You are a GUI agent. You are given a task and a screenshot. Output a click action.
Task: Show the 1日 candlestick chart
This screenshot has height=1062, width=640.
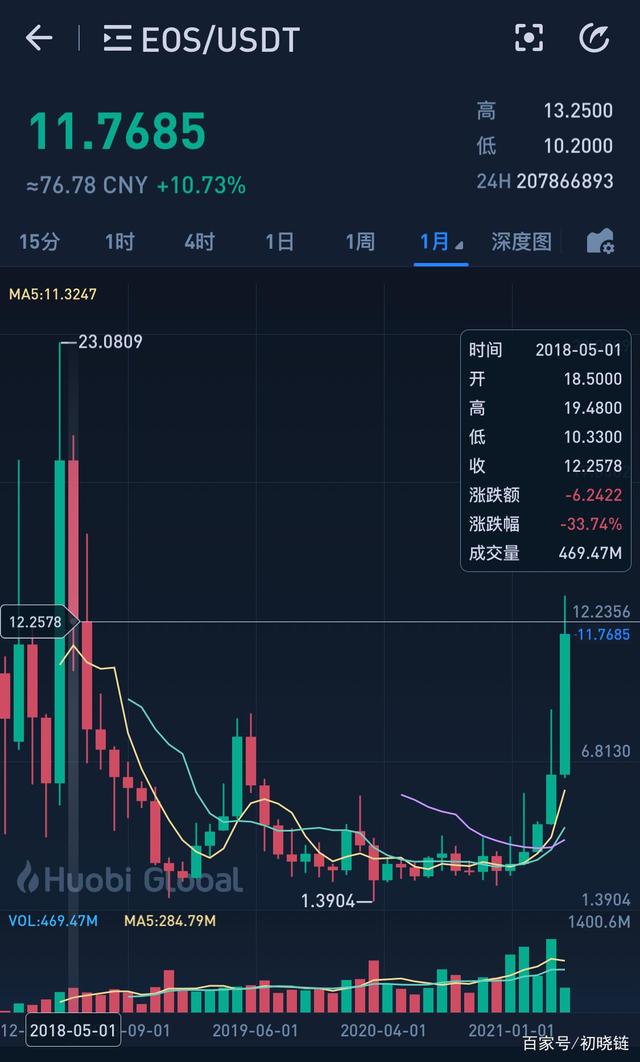tap(279, 241)
